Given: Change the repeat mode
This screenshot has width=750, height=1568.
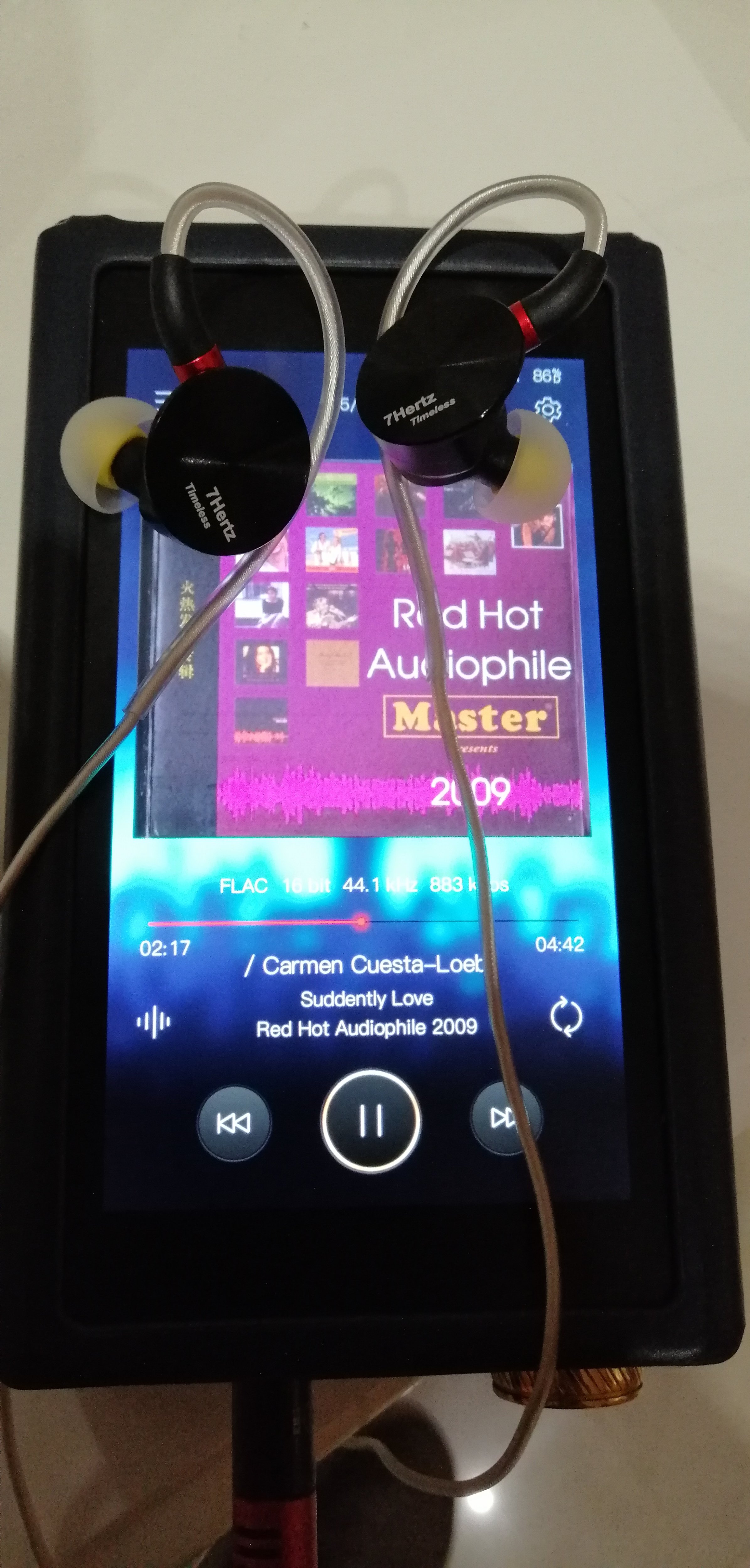Looking at the screenshot, I should (566, 1017).
